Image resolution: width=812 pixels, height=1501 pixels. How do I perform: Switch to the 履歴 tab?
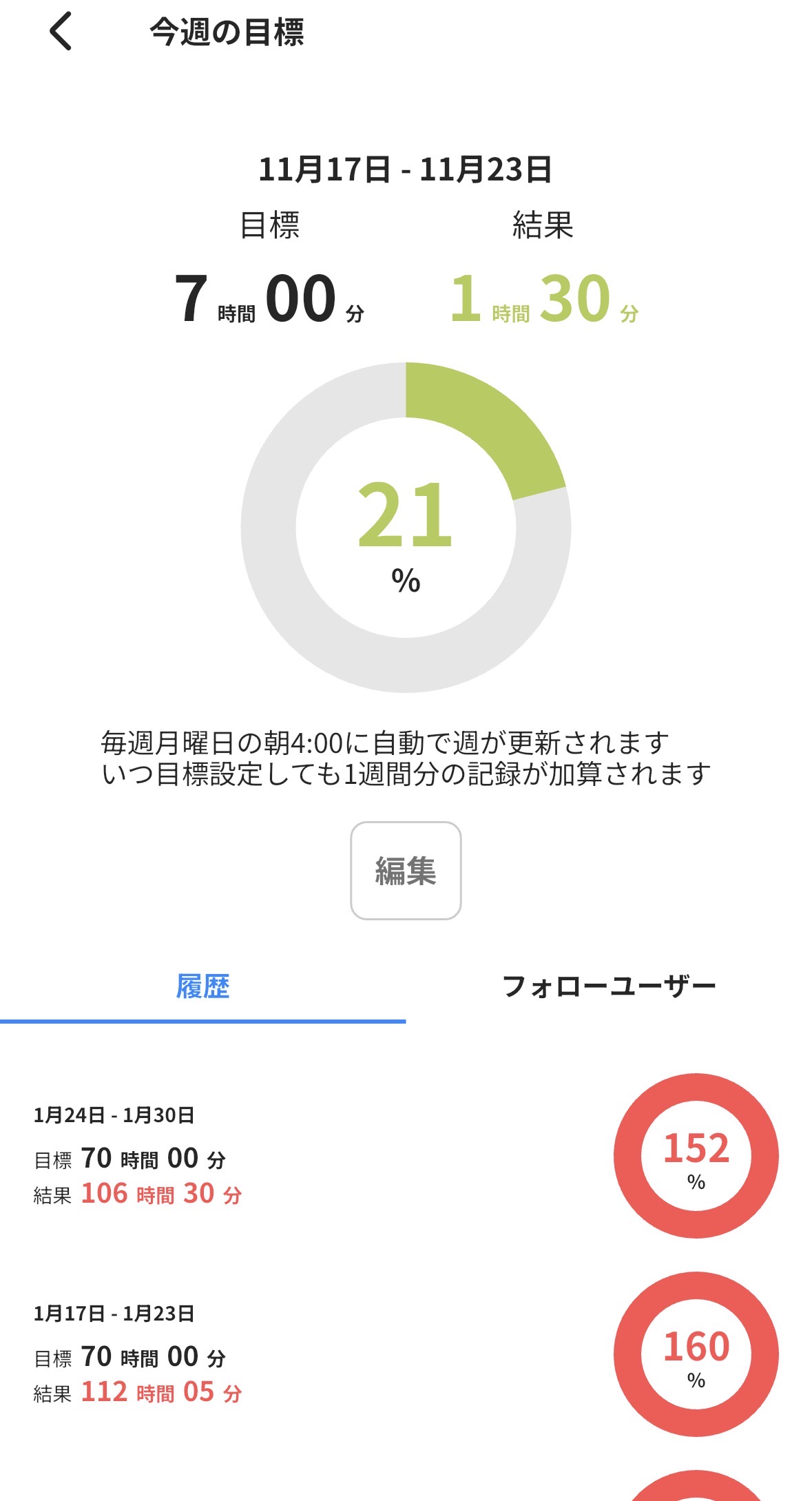tap(202, 986)
